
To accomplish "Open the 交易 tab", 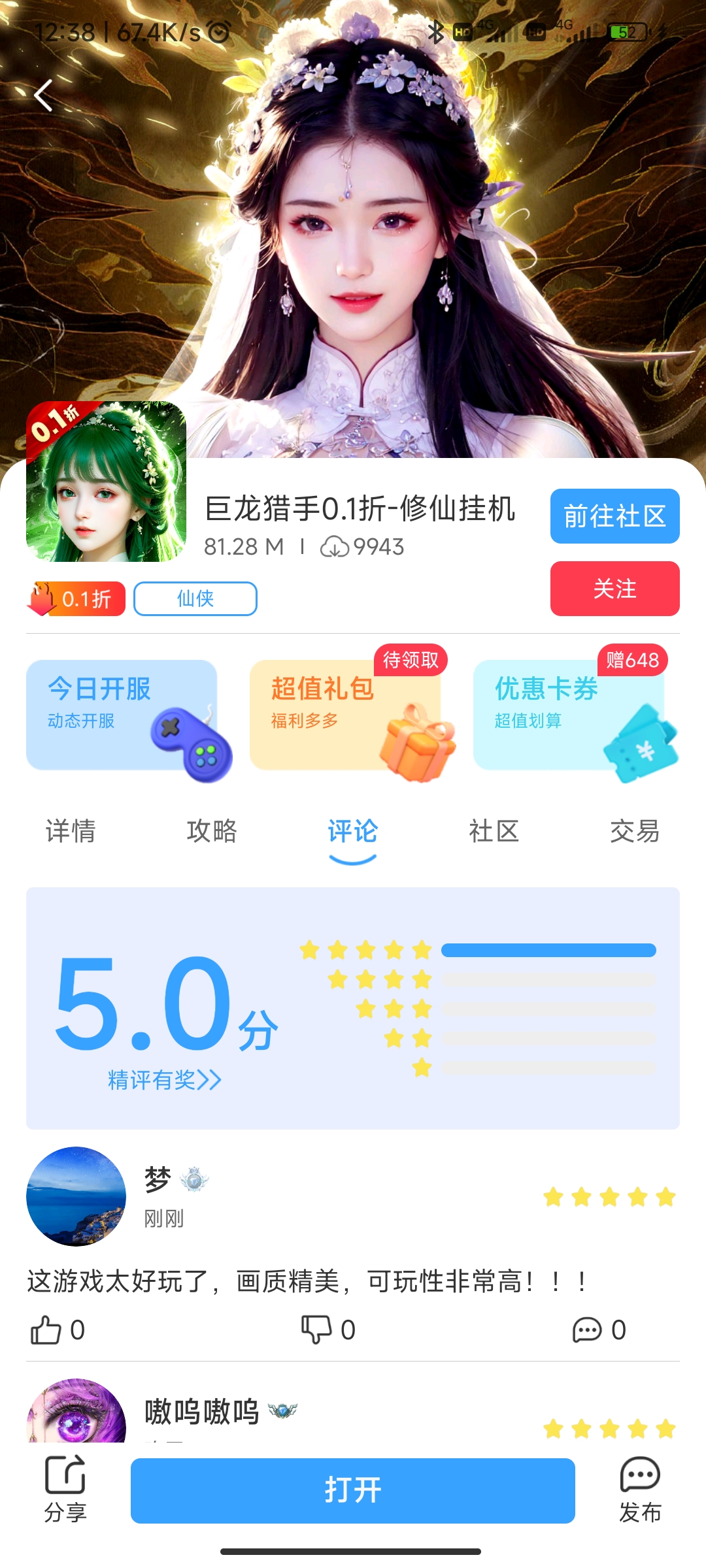I will point(635,832).
